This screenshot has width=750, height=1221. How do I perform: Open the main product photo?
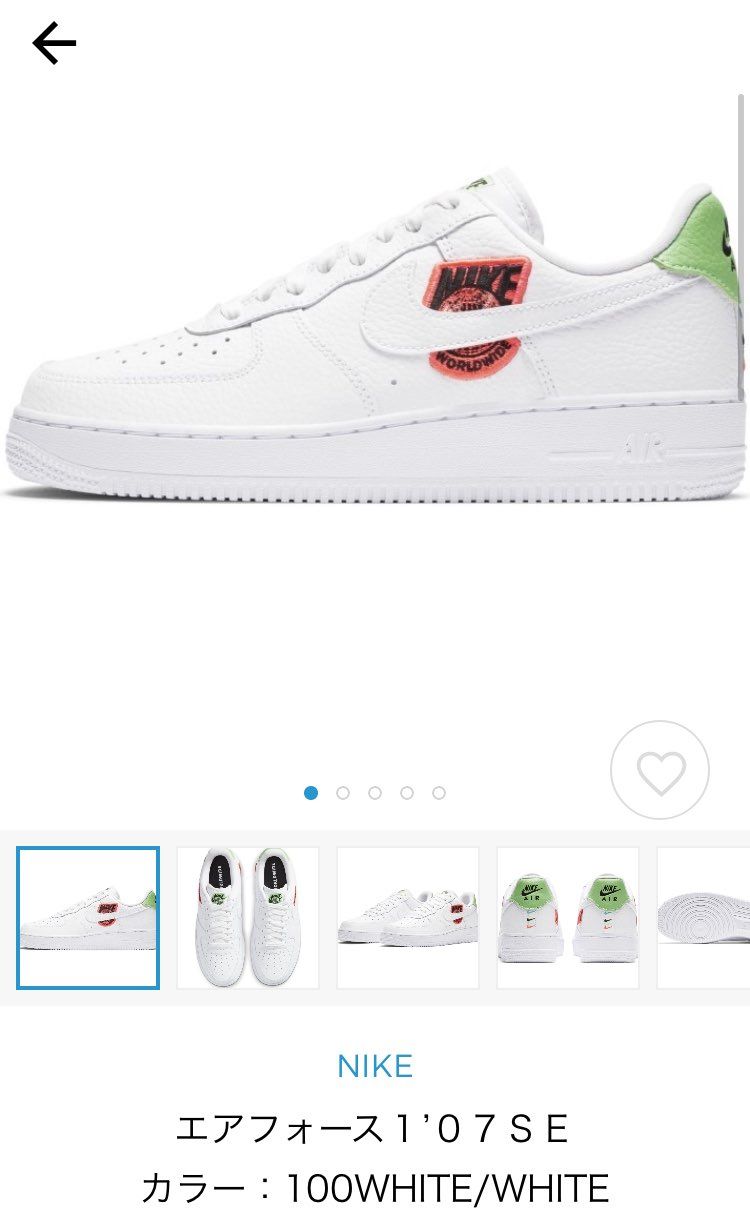(375, 340)
